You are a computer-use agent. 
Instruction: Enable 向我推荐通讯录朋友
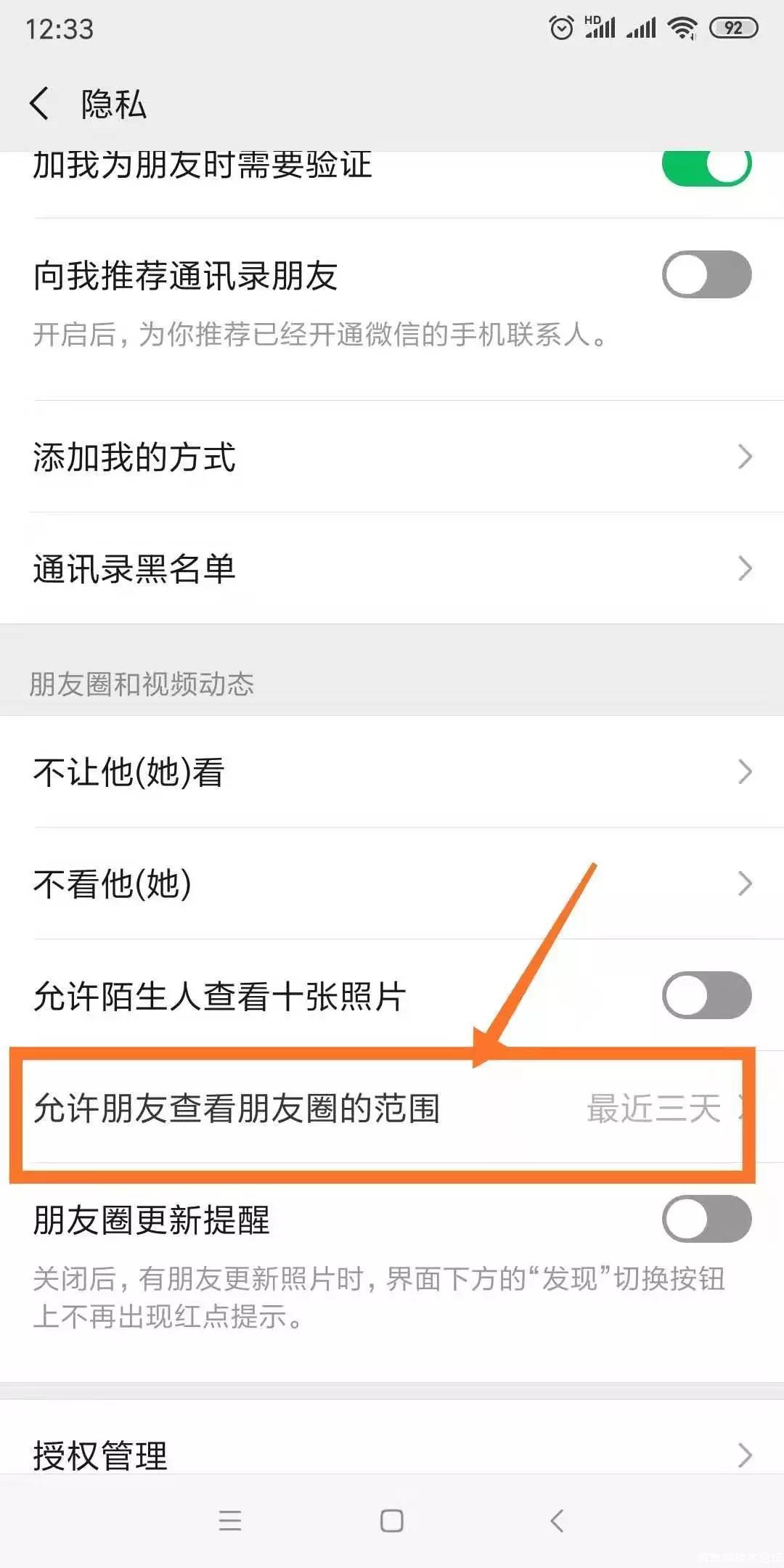[706, 274]
